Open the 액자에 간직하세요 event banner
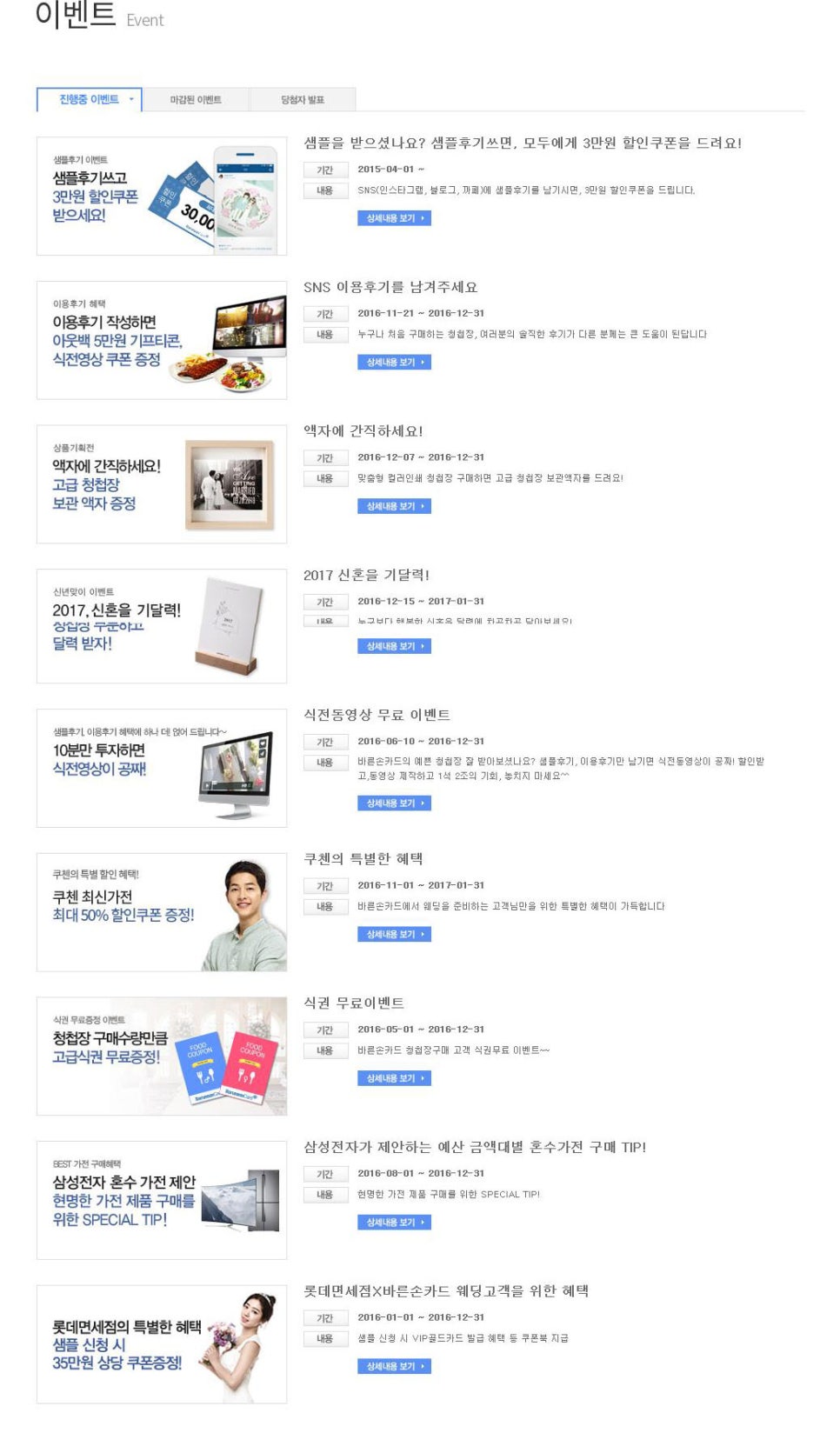The image size is (840, 1433). pos(162,484)
